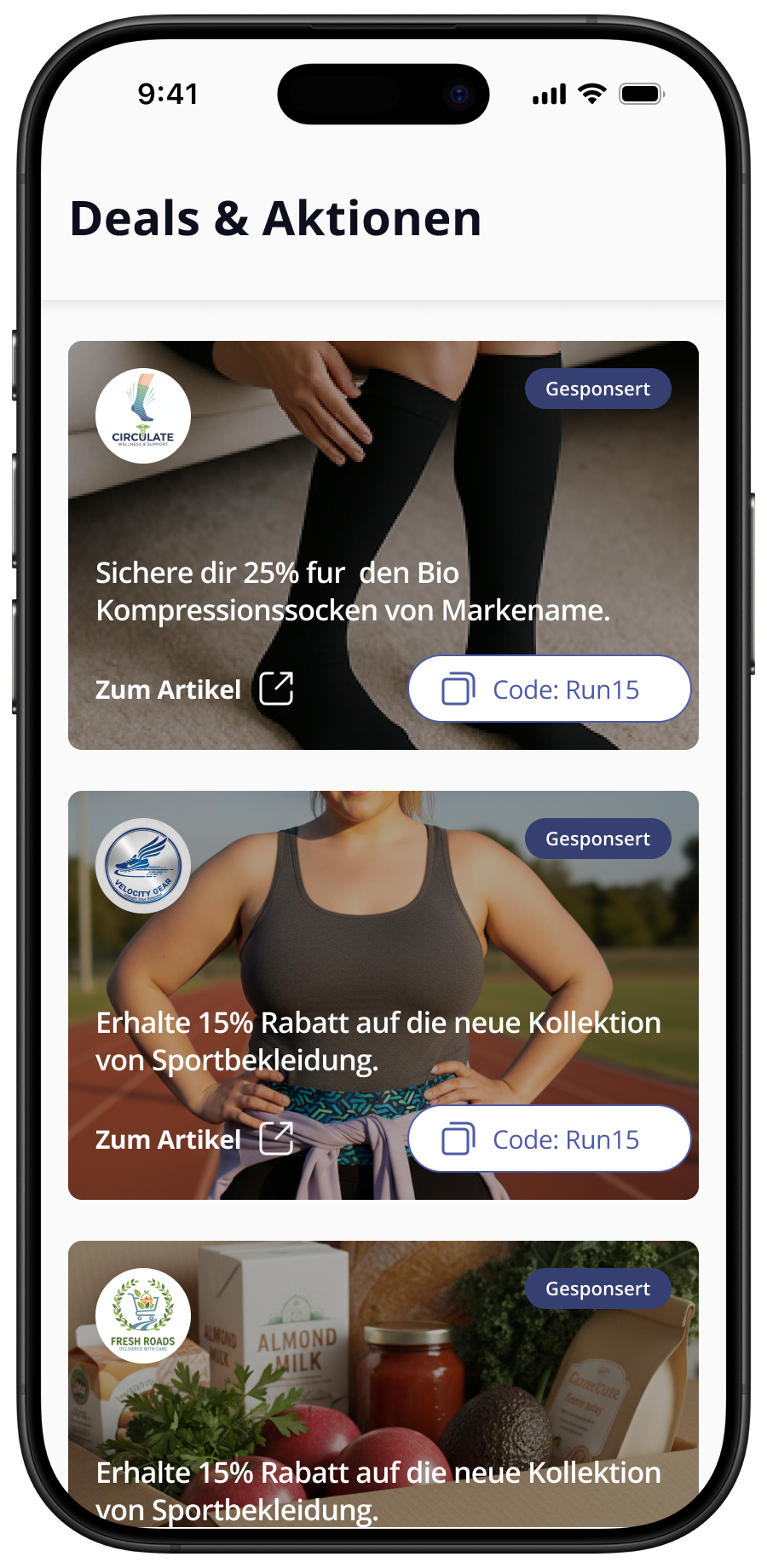Viewport: 767px width, 1568px height.
Task: Tap the copy icon in the second Code: Run15 button
Action: point(458,1139)
